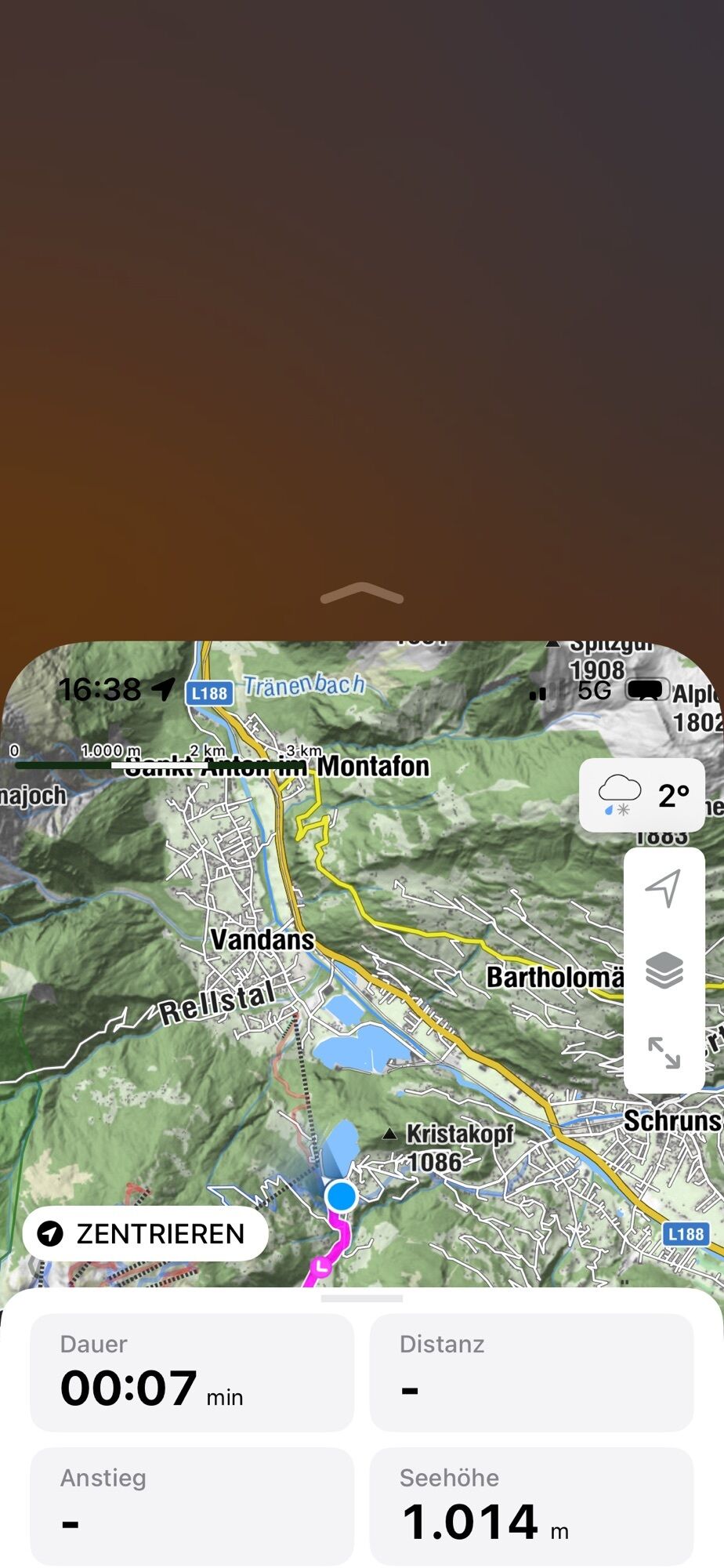The image size is (724, 1568).
Task: Tap the chevron above the map
Action: click(361, 594)
